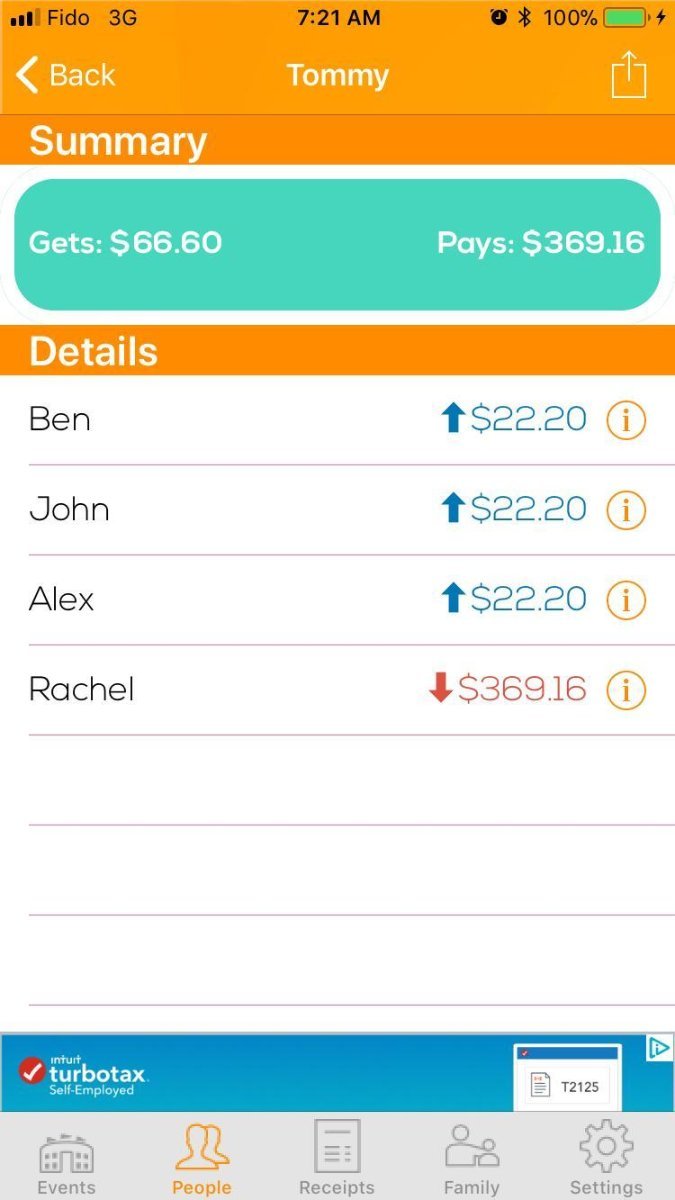Screen dimensions: 675x1200
Task: Open info for Alex's $22.20 entry
Action: [x=627, y=601]
